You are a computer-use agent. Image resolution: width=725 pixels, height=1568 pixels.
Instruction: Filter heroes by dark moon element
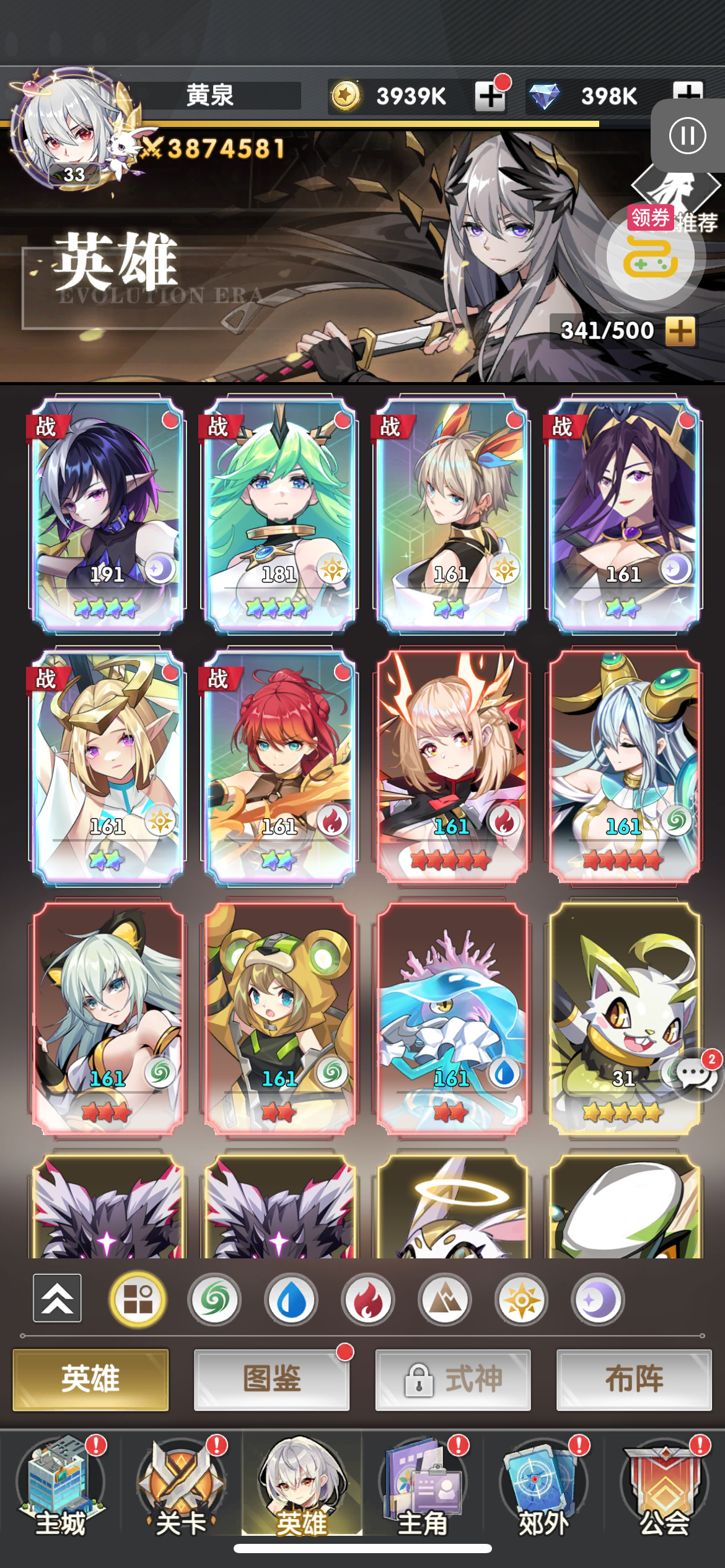click(x=598, y=1299)
